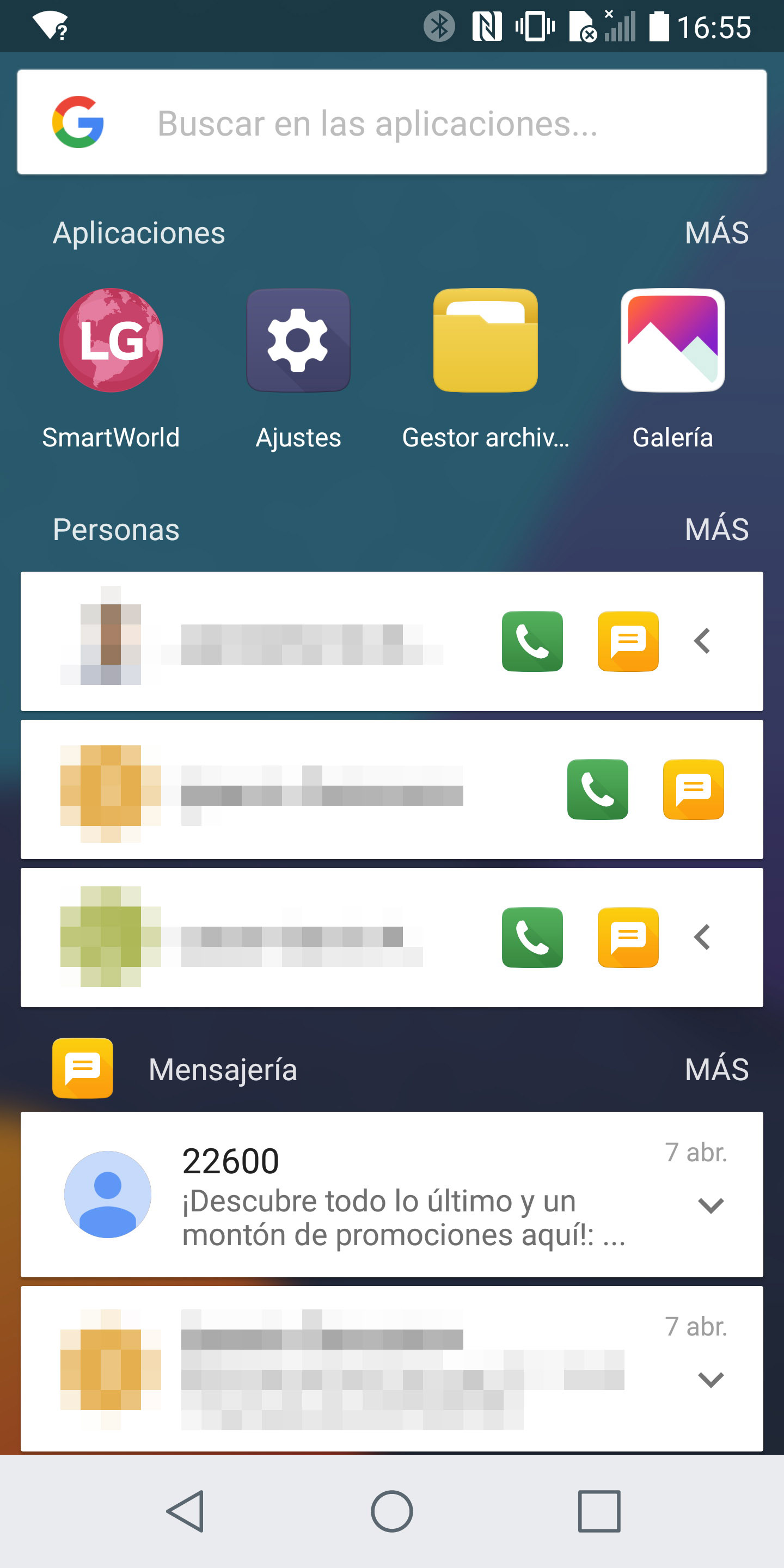Tap the Buscar en las aplicaciones search box

391,122
